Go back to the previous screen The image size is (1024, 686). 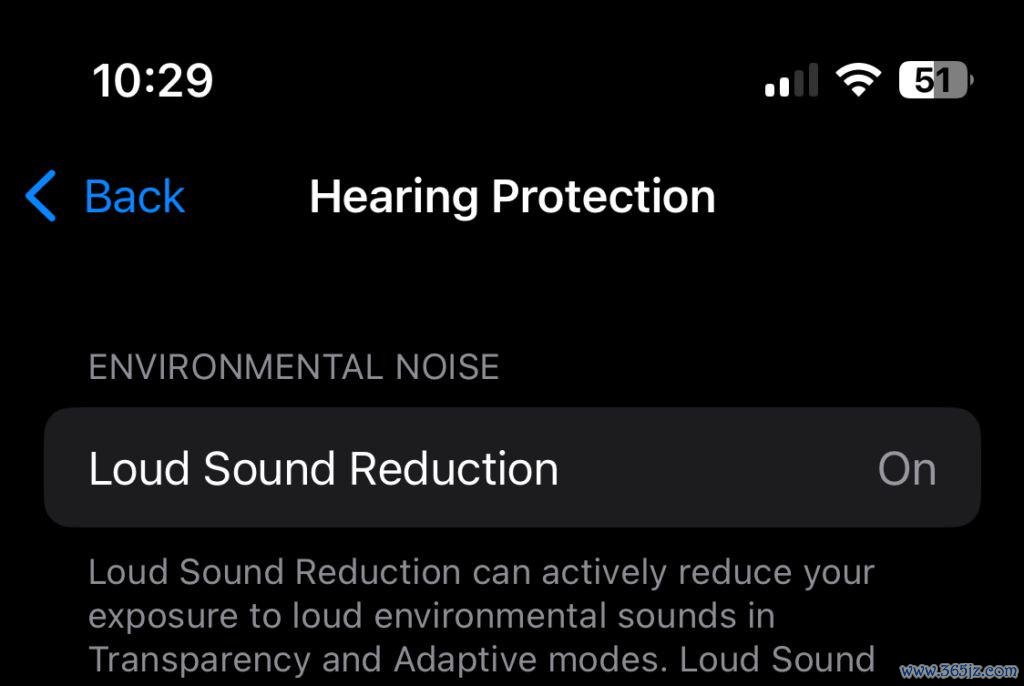(105, 196)
